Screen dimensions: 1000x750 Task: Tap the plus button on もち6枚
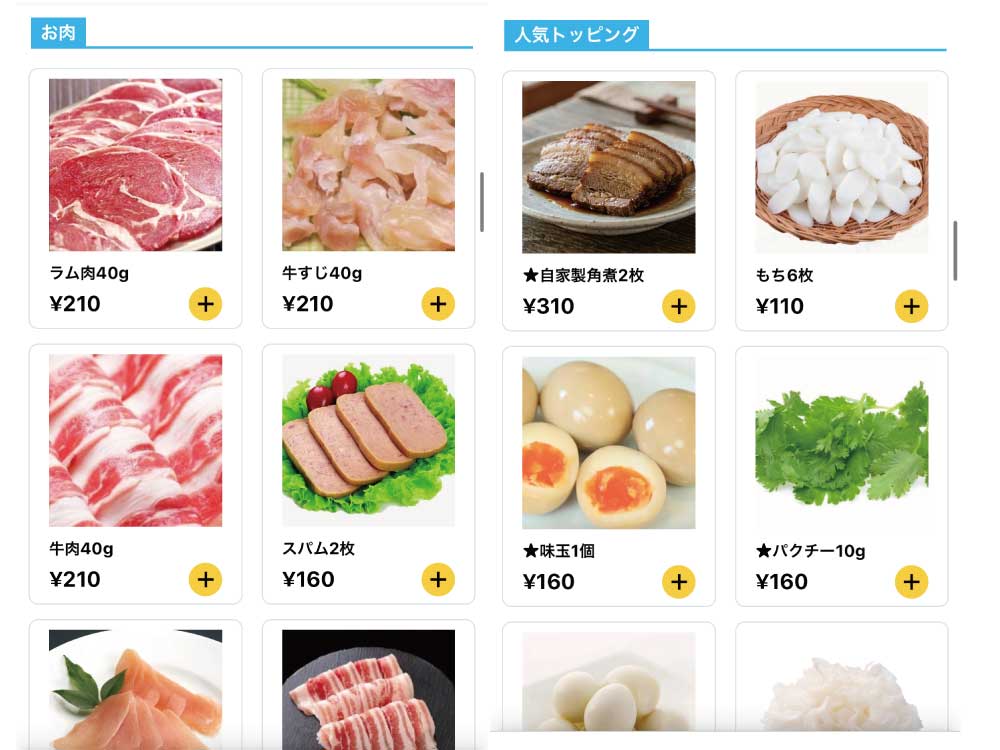[x=911, y=306]
